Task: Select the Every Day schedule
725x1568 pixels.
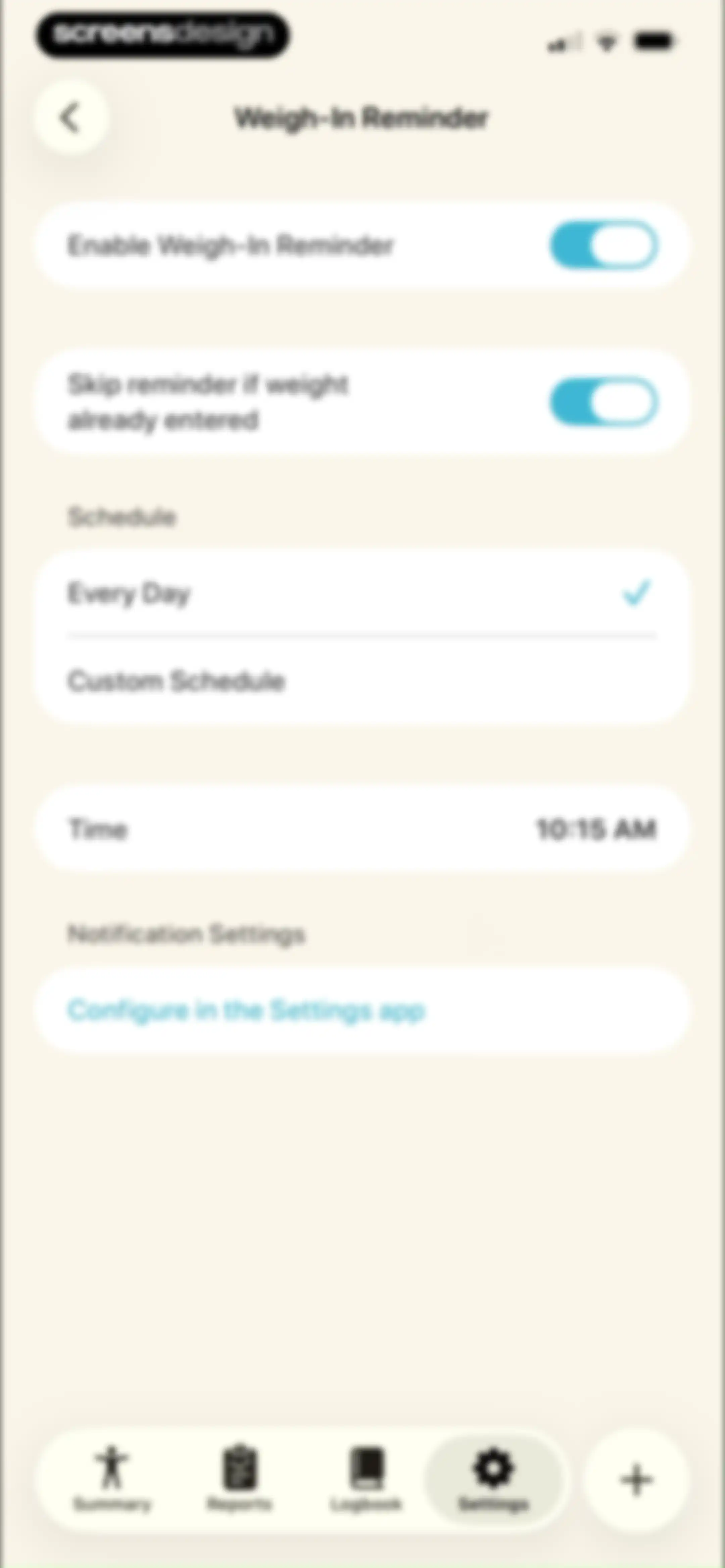Action: (362, 594)
